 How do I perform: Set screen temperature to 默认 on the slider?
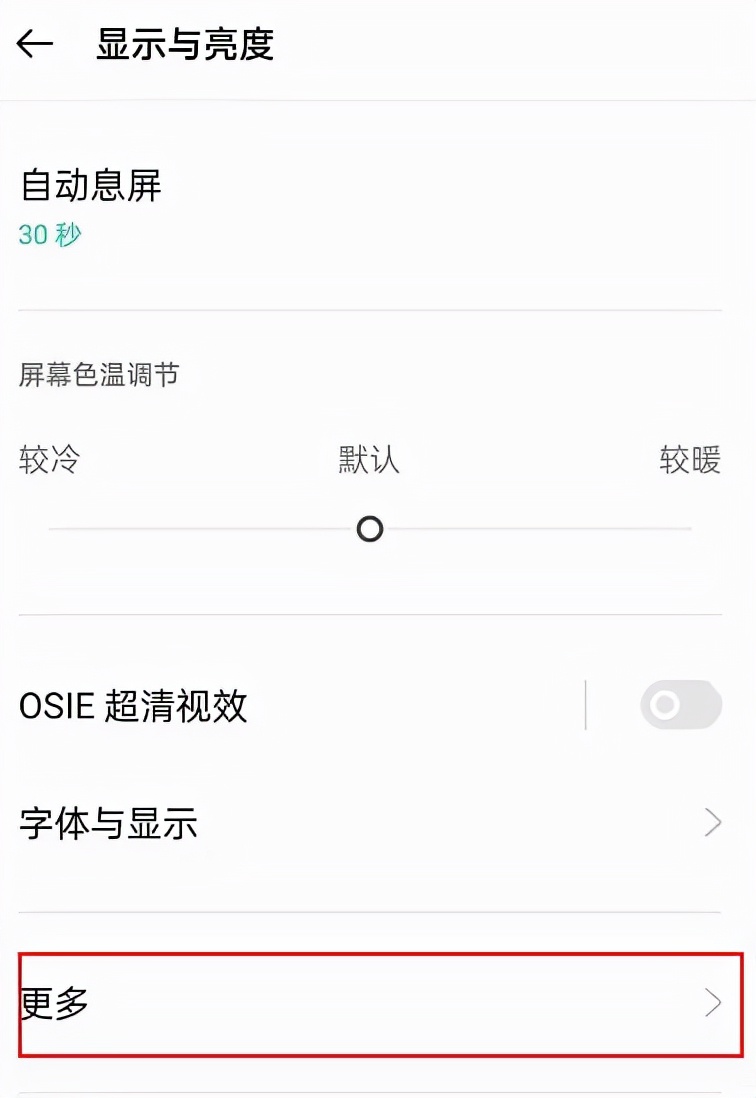pos(369,461)
